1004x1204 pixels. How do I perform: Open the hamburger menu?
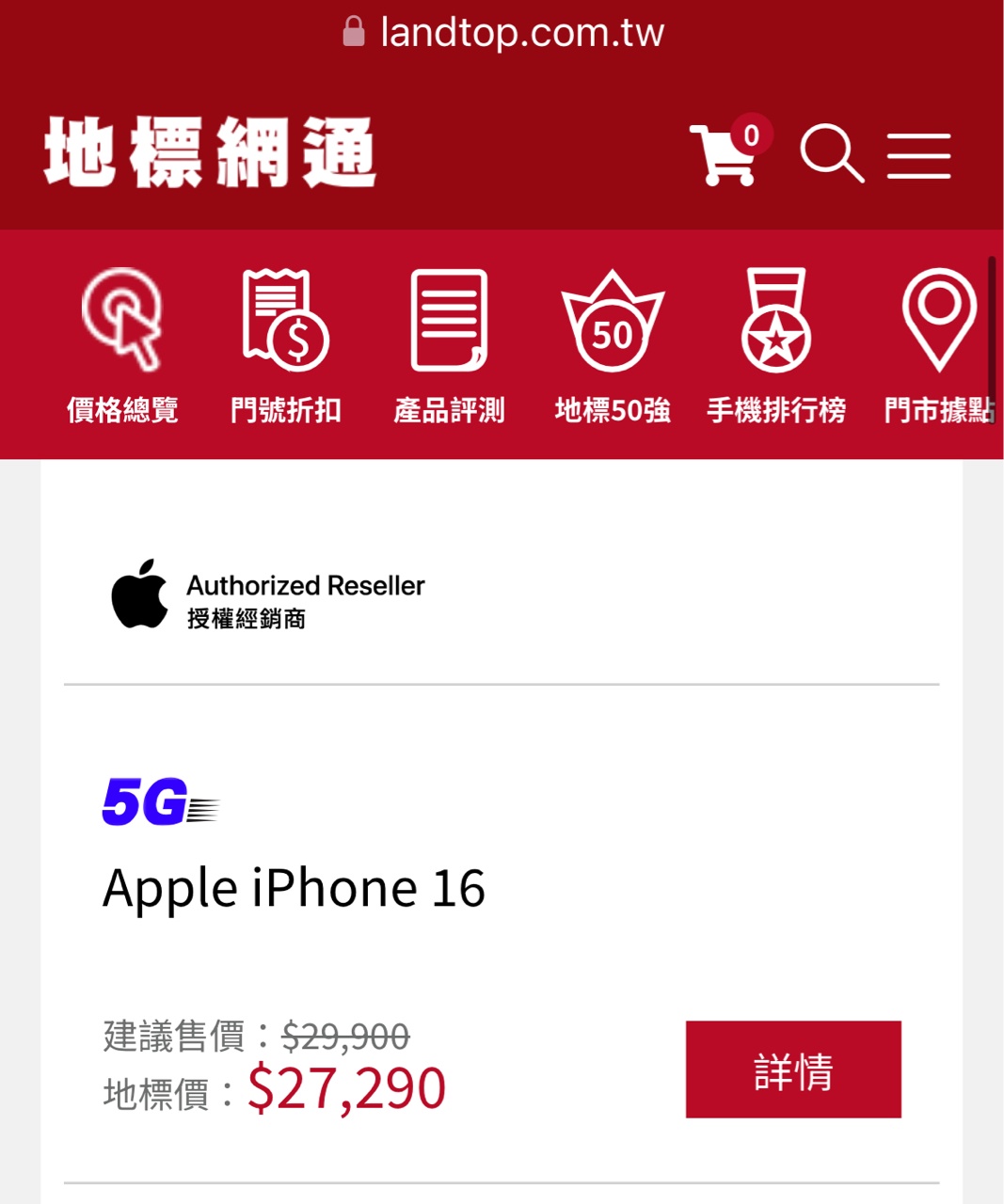(918, 155)
